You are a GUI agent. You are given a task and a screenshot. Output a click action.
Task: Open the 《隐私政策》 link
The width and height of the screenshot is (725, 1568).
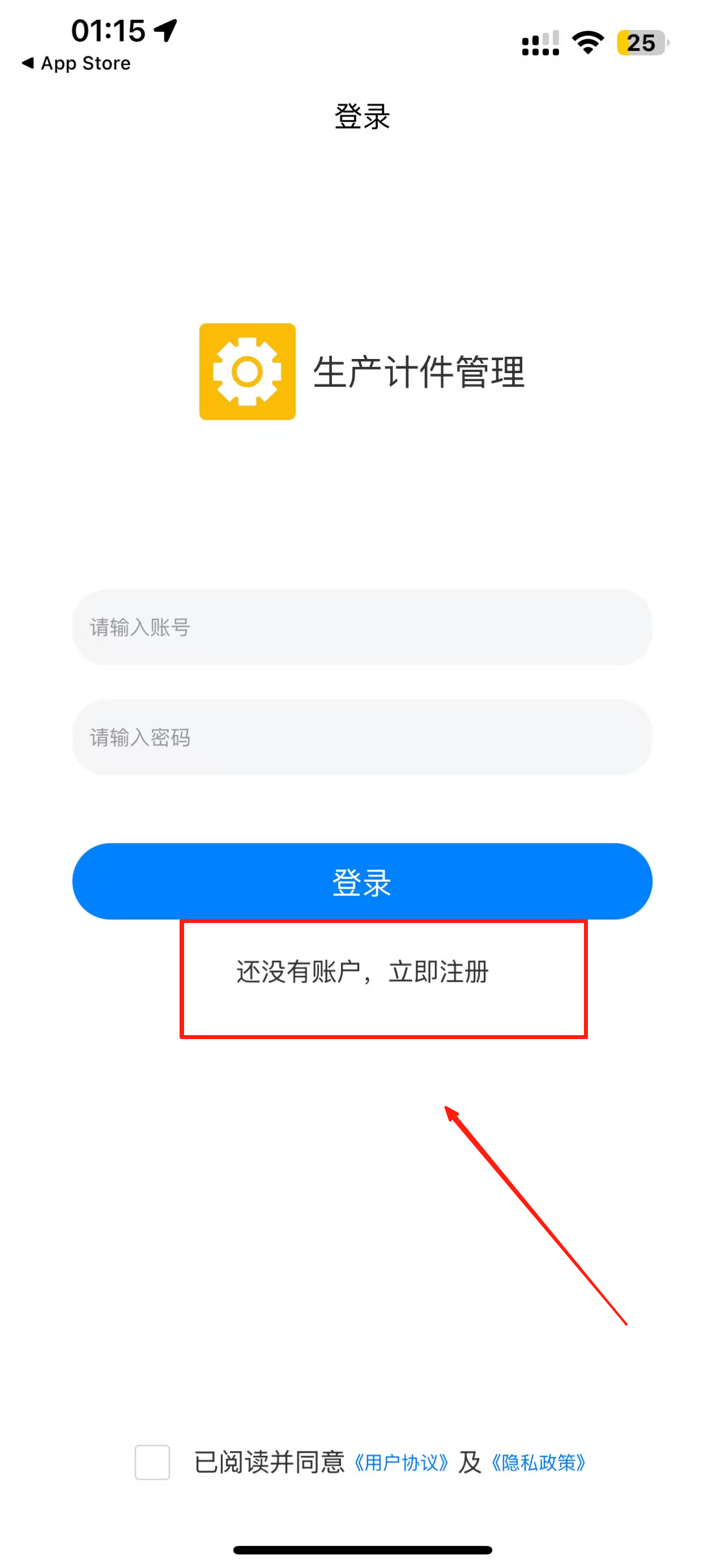(538, 1462)
